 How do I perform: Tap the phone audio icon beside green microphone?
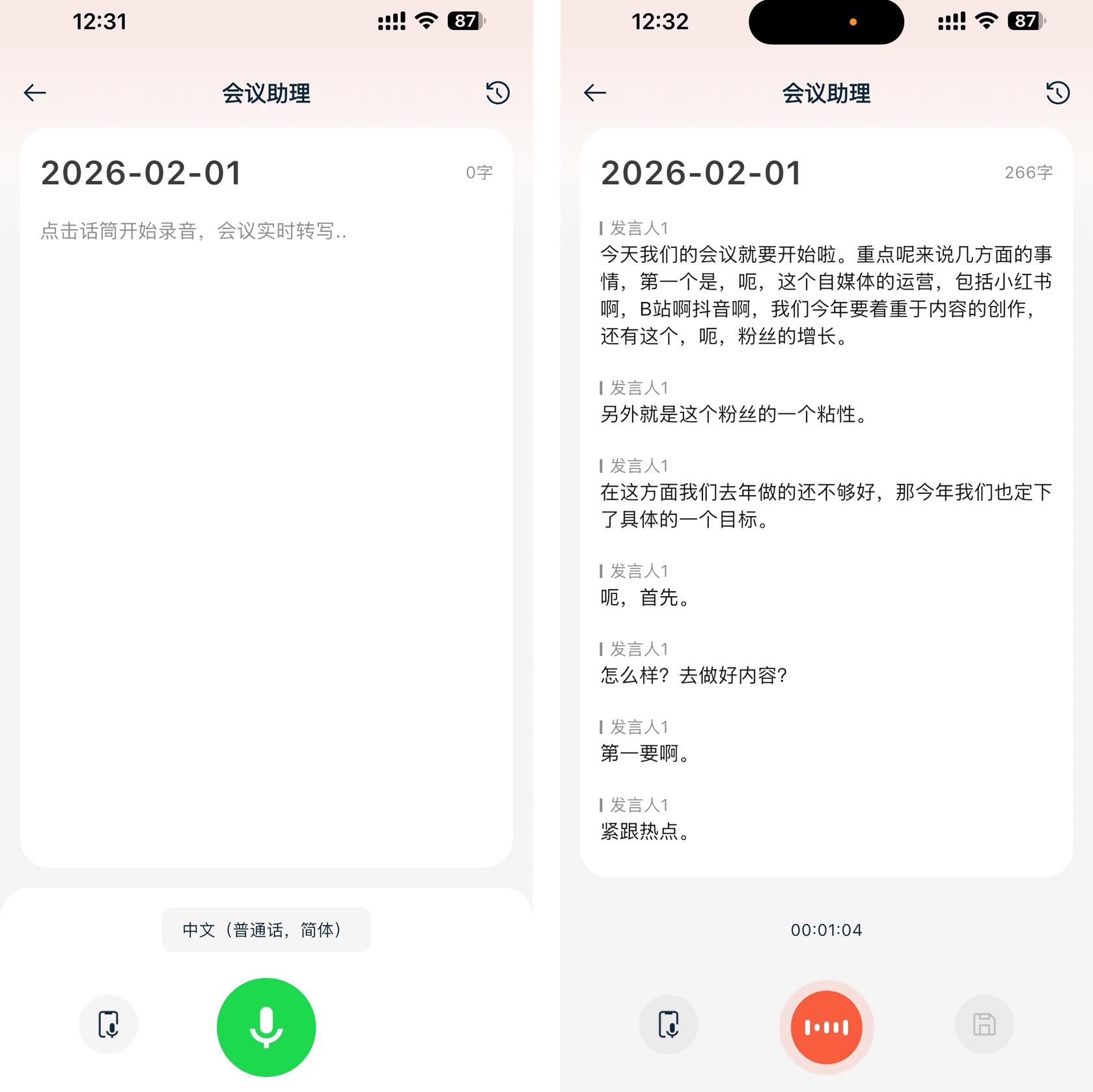tap(108, 1024)
